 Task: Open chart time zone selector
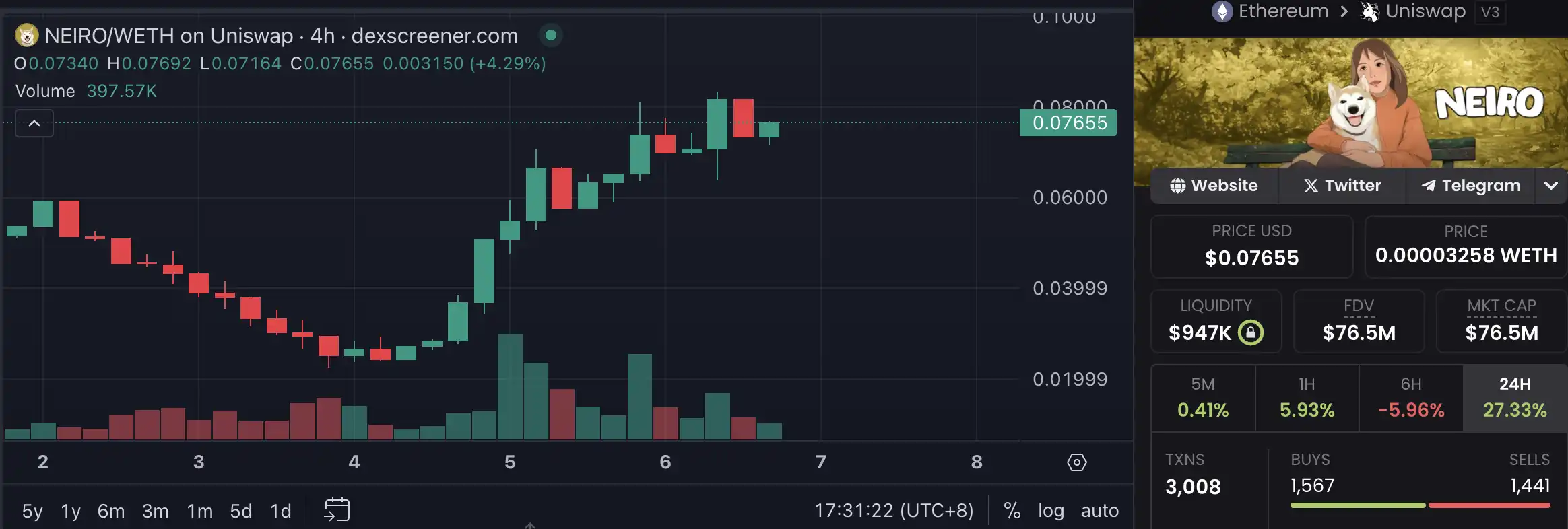point(894,510)
